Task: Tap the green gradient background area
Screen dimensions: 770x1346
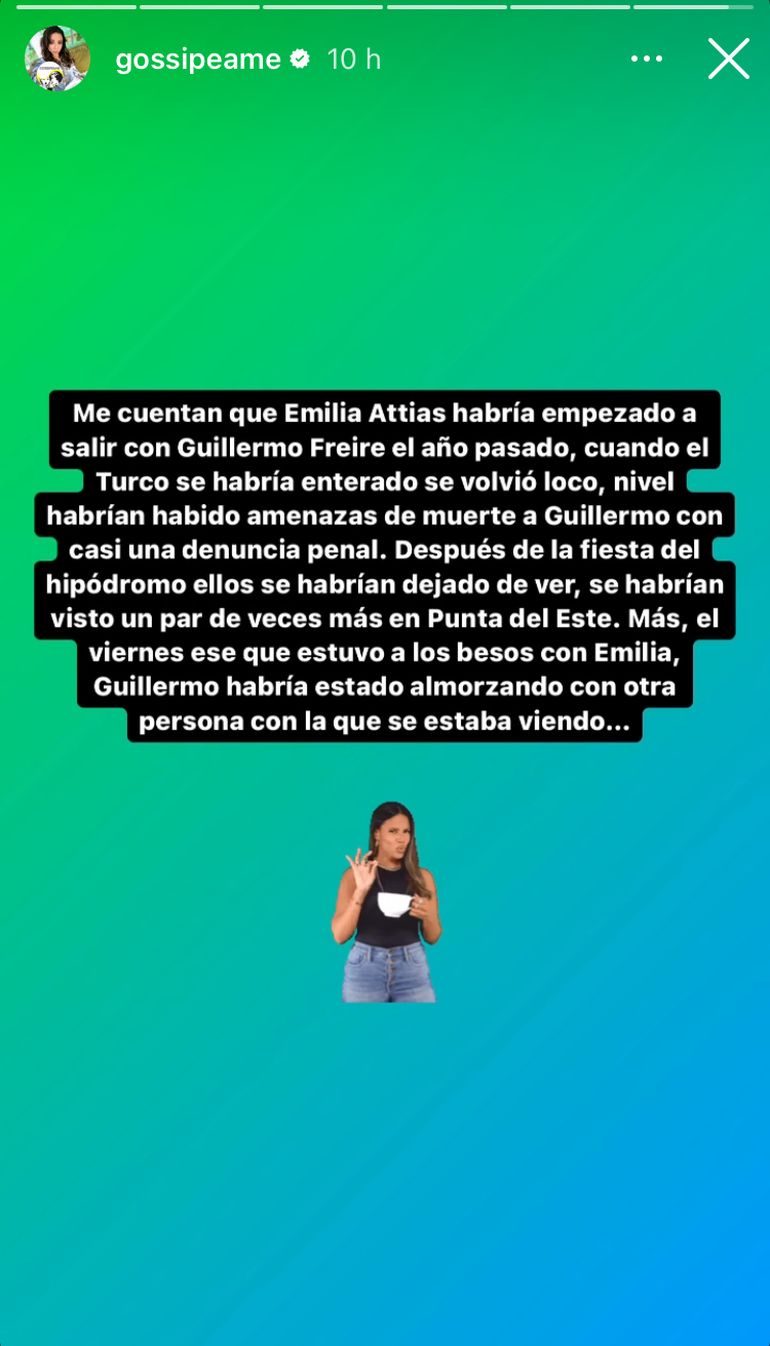Action: [x=385, y=1150]
